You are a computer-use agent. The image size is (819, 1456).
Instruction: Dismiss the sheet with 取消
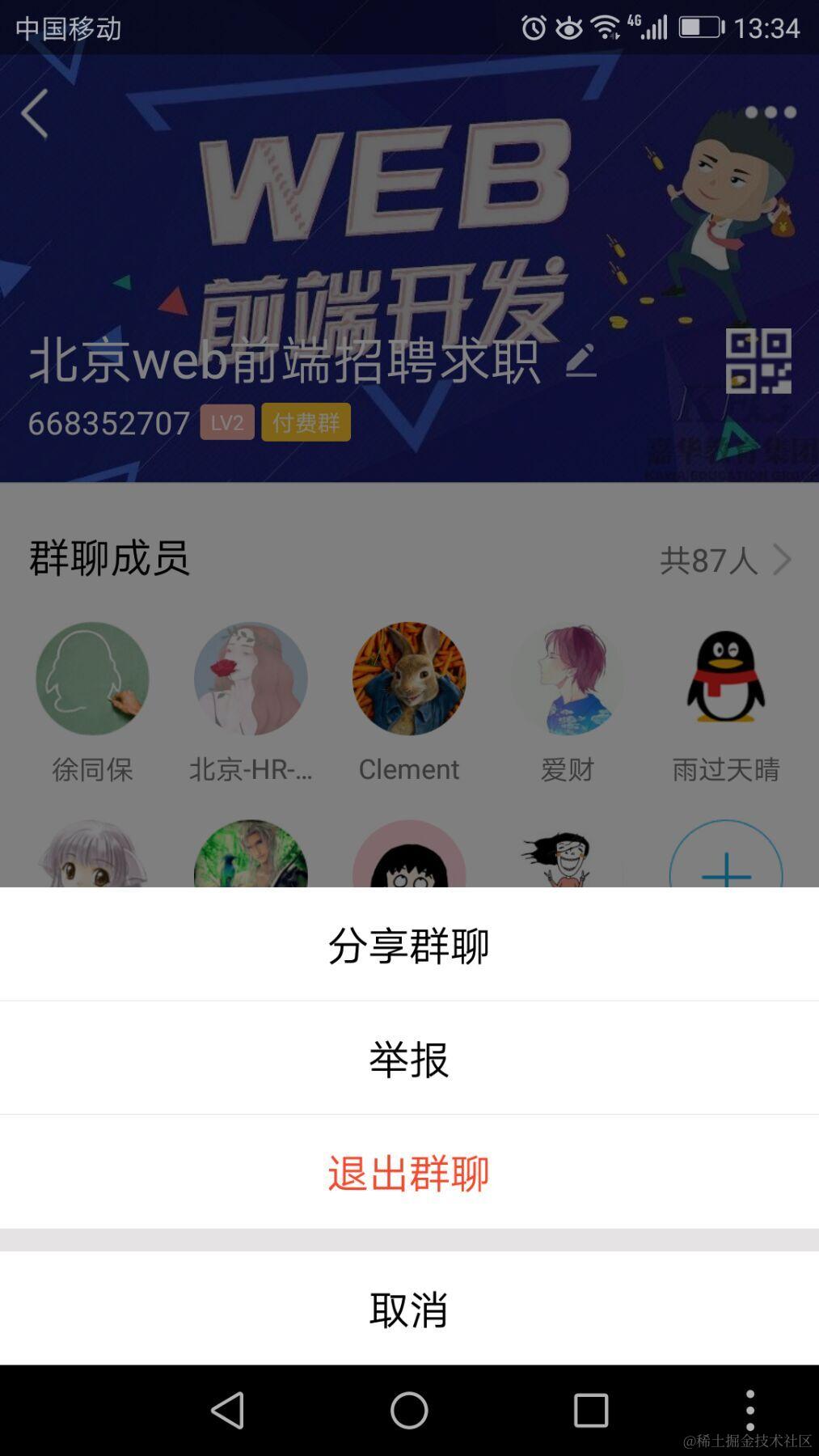409,1309
